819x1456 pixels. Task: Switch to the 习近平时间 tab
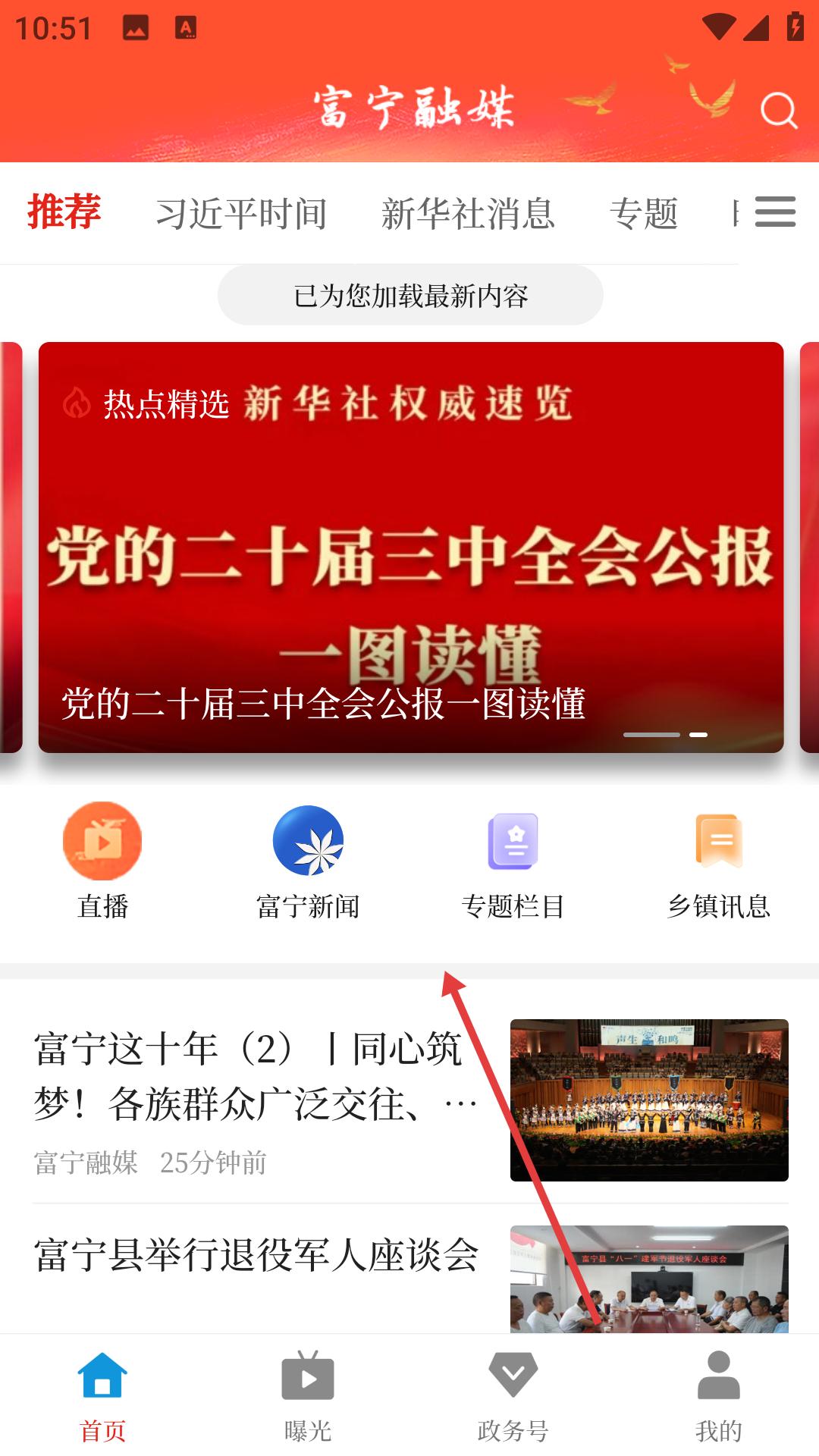(x=241, y=214)
